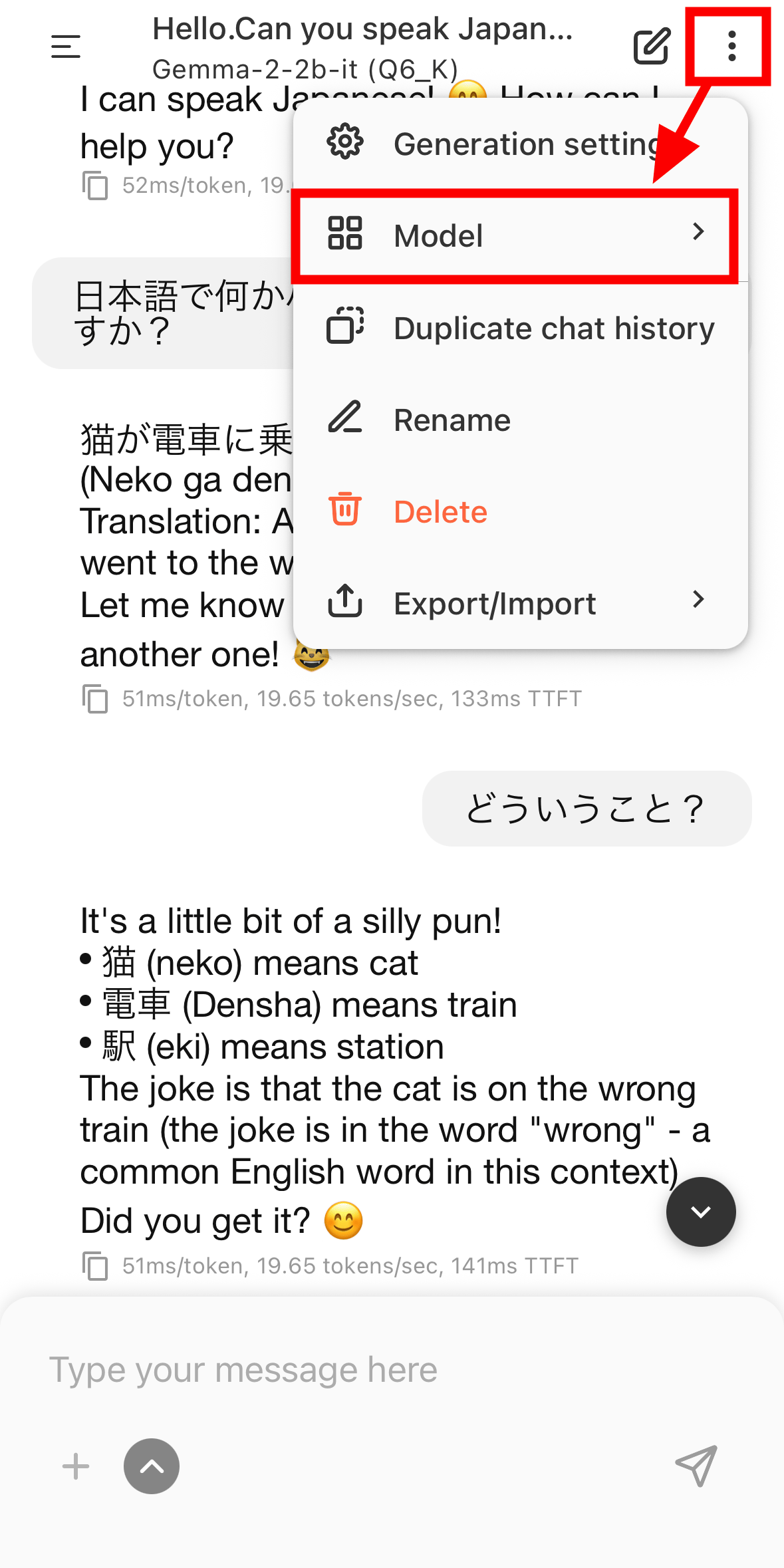Select Duplicate chat history
784x1568 pixels.
click(519, 328)
